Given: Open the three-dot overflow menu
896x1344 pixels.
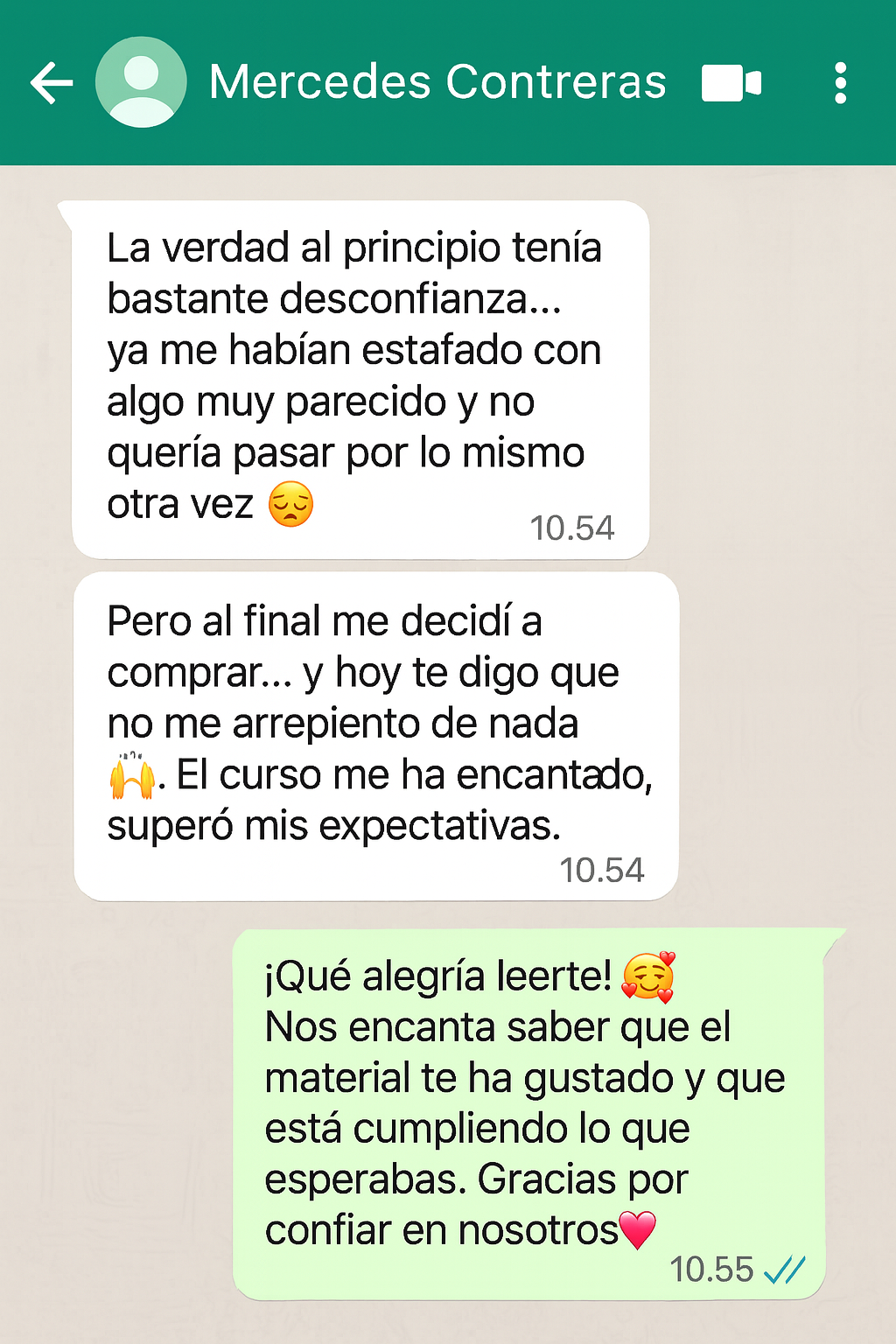Looking at the screenshot, I should [x=840, y=83].
